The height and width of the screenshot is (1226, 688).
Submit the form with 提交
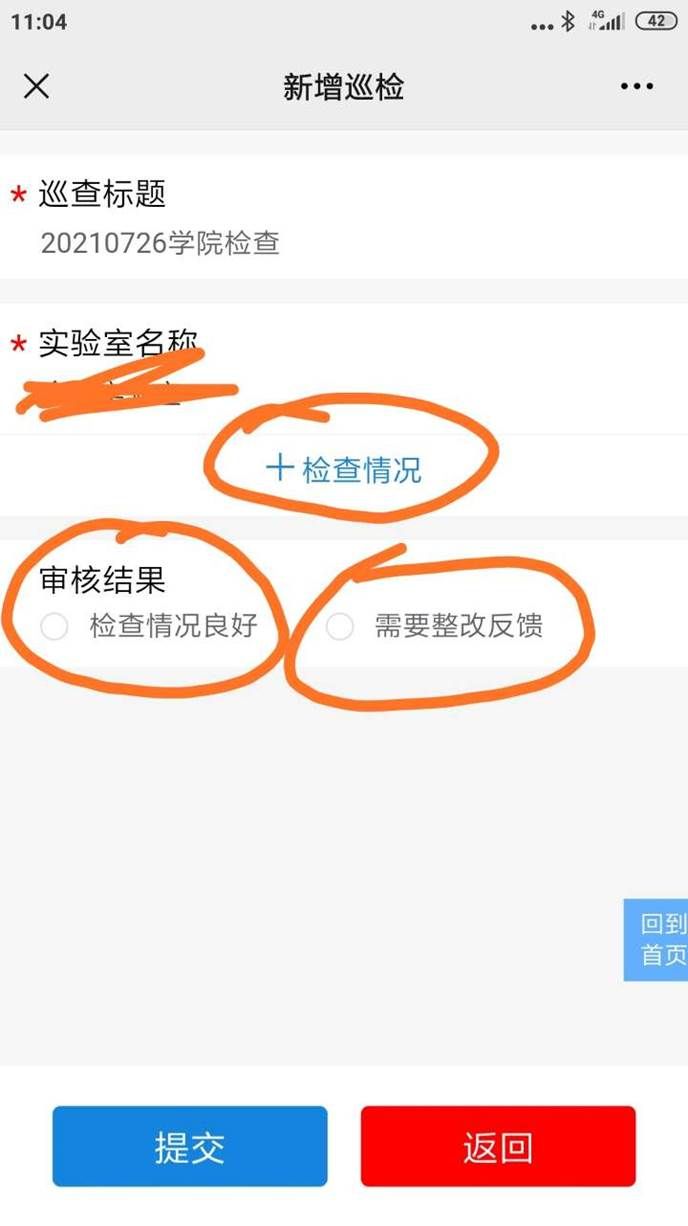(190, 1146)
